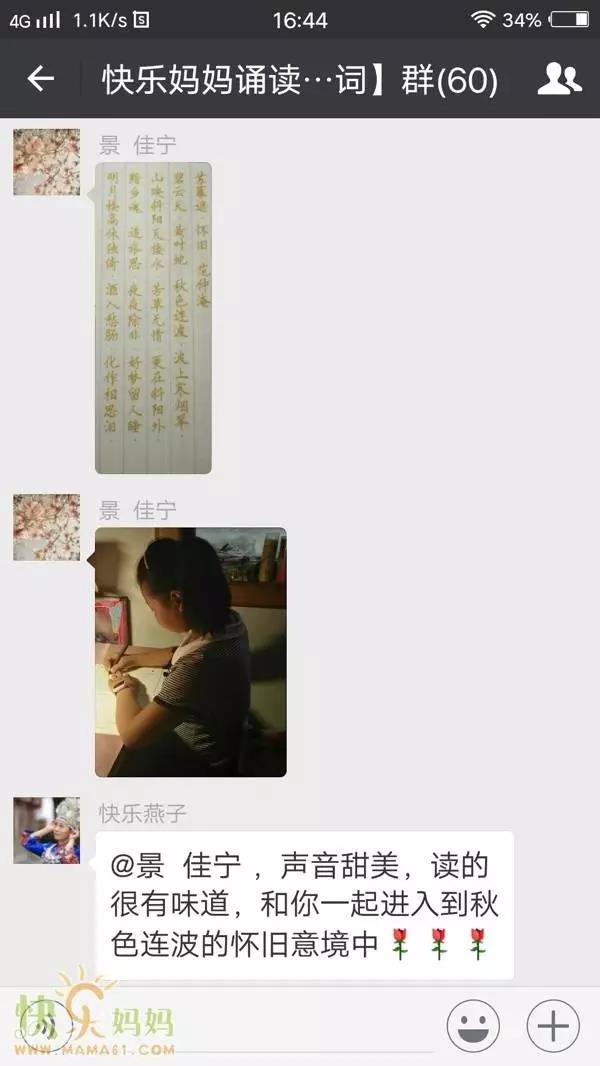600x1066 pixels.
Task: Open the calligraphy poem image
Action: pyautogui.click(x=153, y=317)
